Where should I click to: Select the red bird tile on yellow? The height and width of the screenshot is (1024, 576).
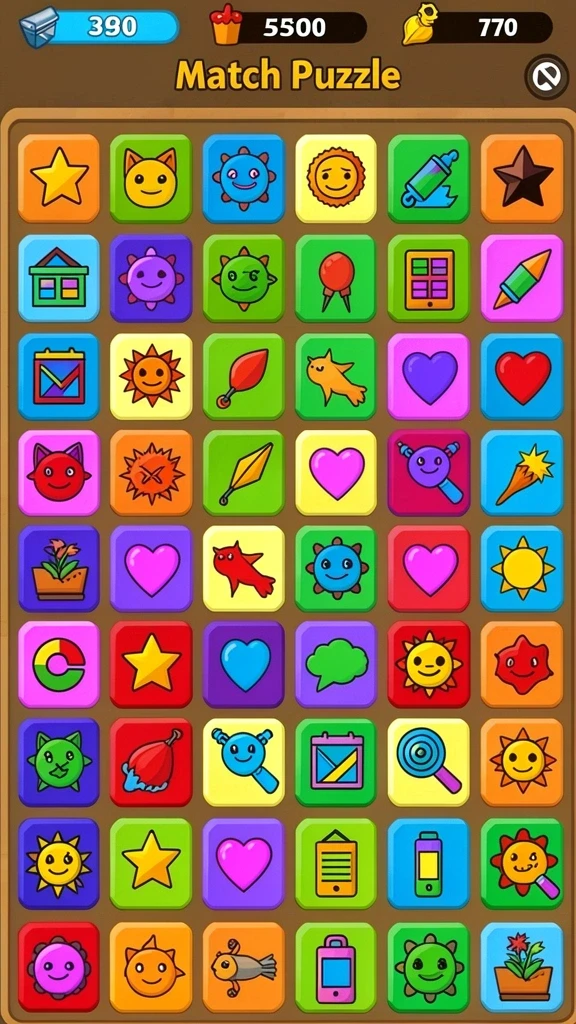pyautogui.click(x=244, y=569)
